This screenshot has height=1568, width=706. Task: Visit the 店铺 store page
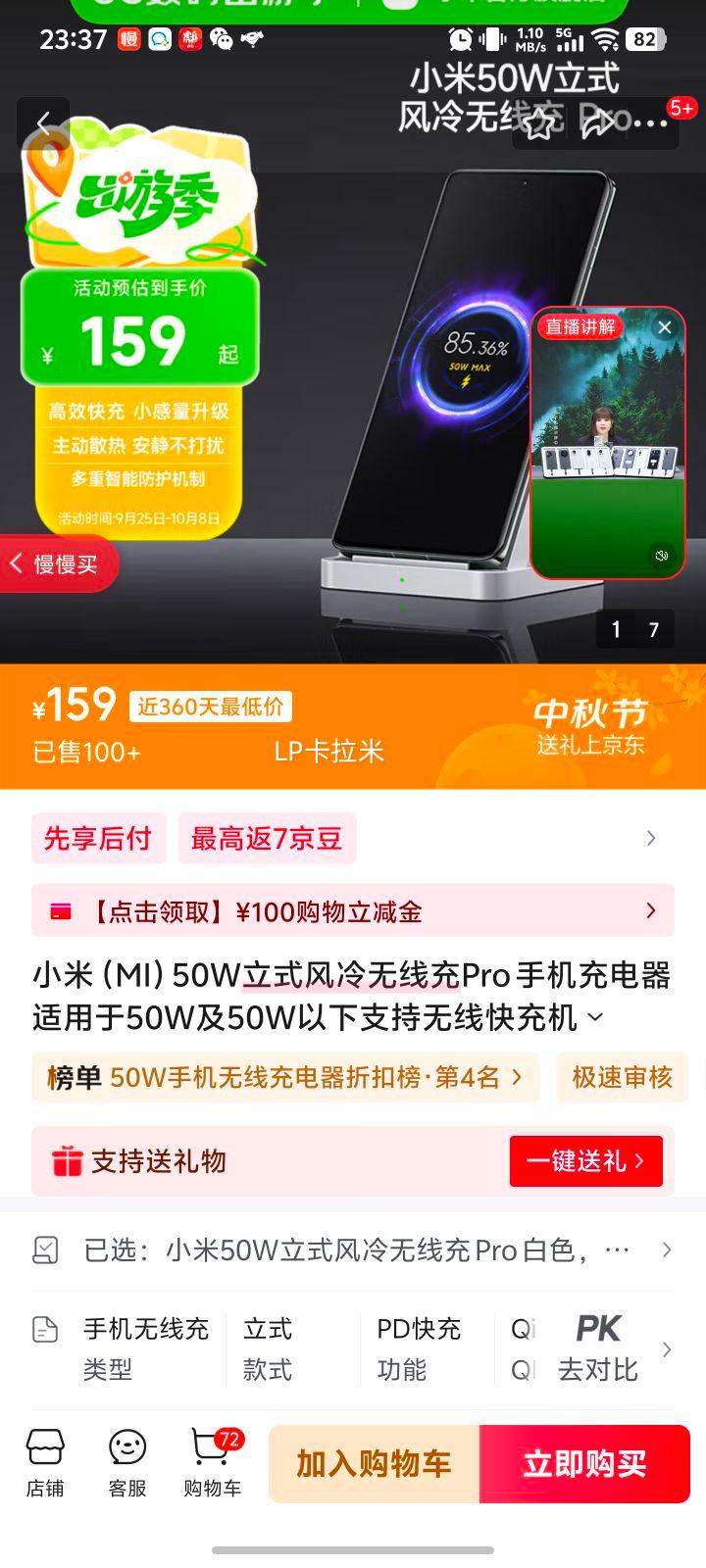45,1462
